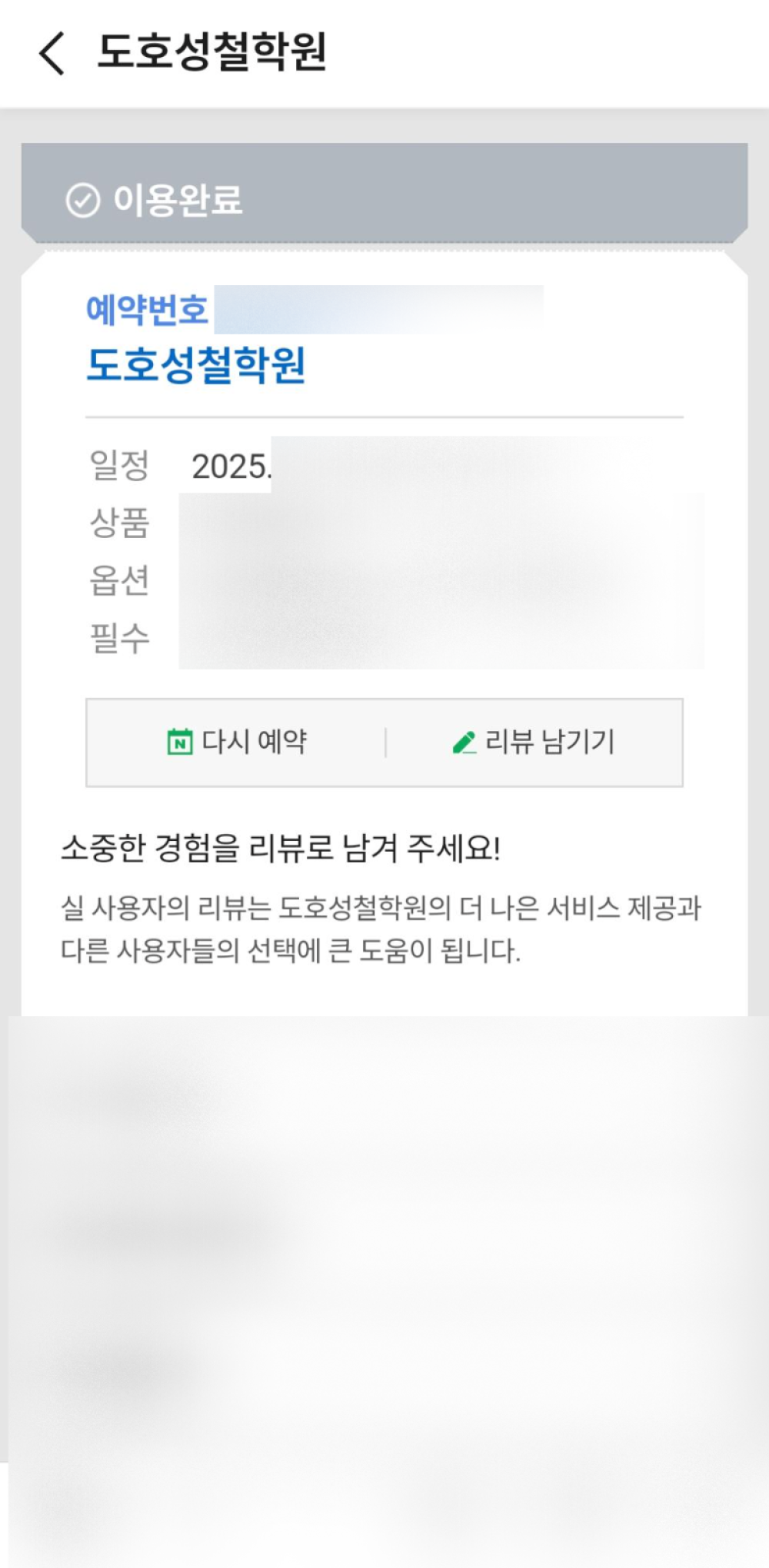Viewport: 769px width, 1568px height.
Task: Go back using the top-left arrow
Action: point(51,53)
